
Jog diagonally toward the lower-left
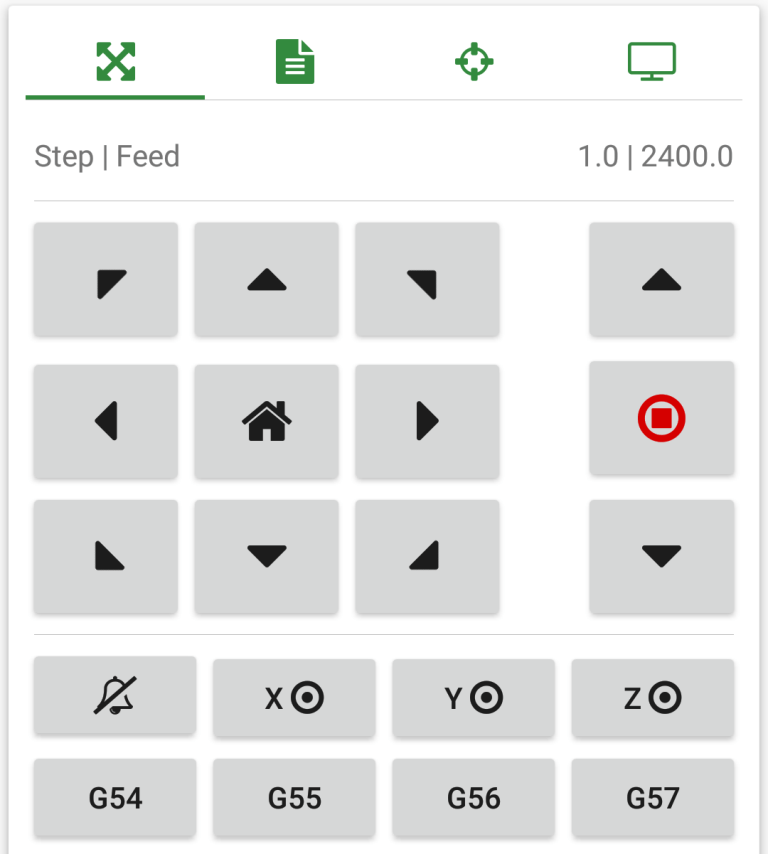106,557
